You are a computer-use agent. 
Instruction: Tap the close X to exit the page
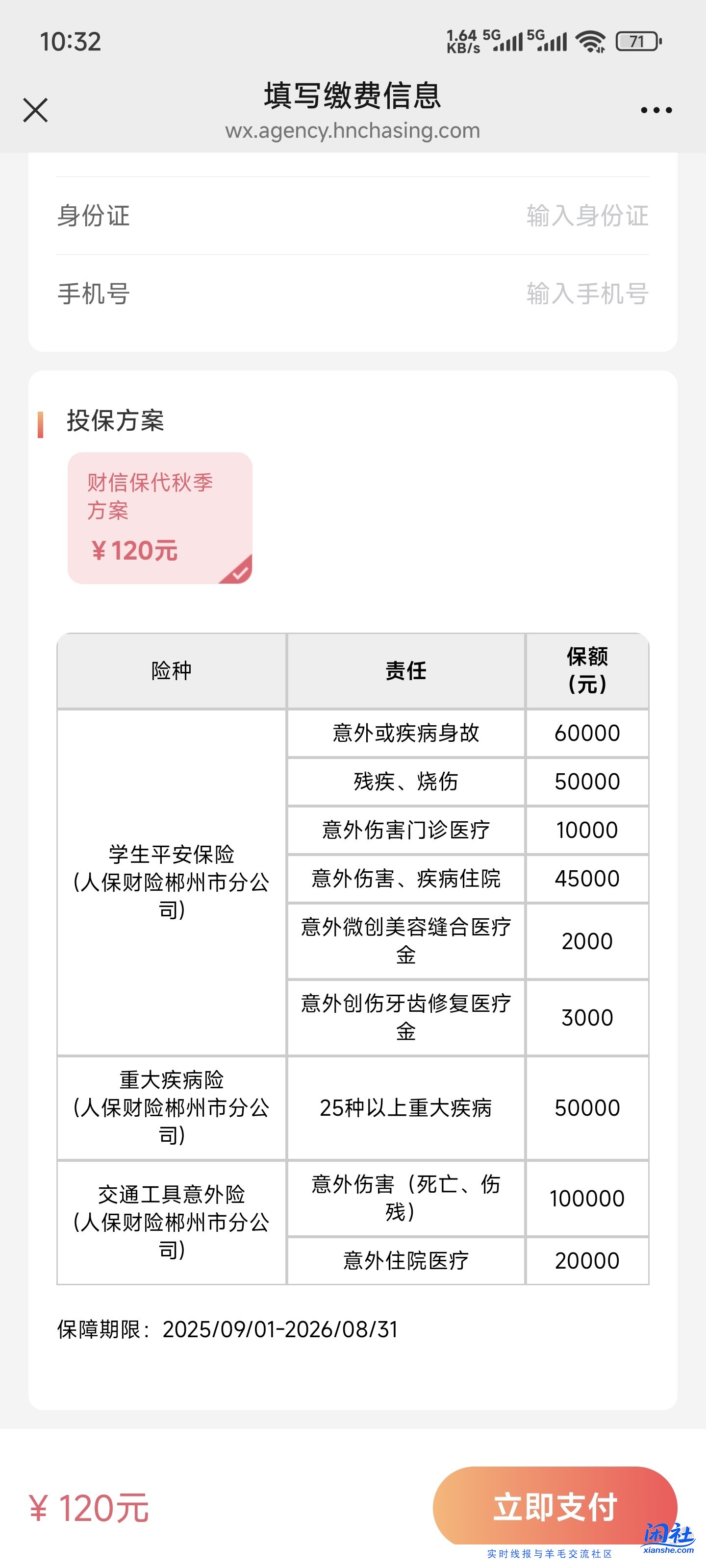[x=35, y=110]
